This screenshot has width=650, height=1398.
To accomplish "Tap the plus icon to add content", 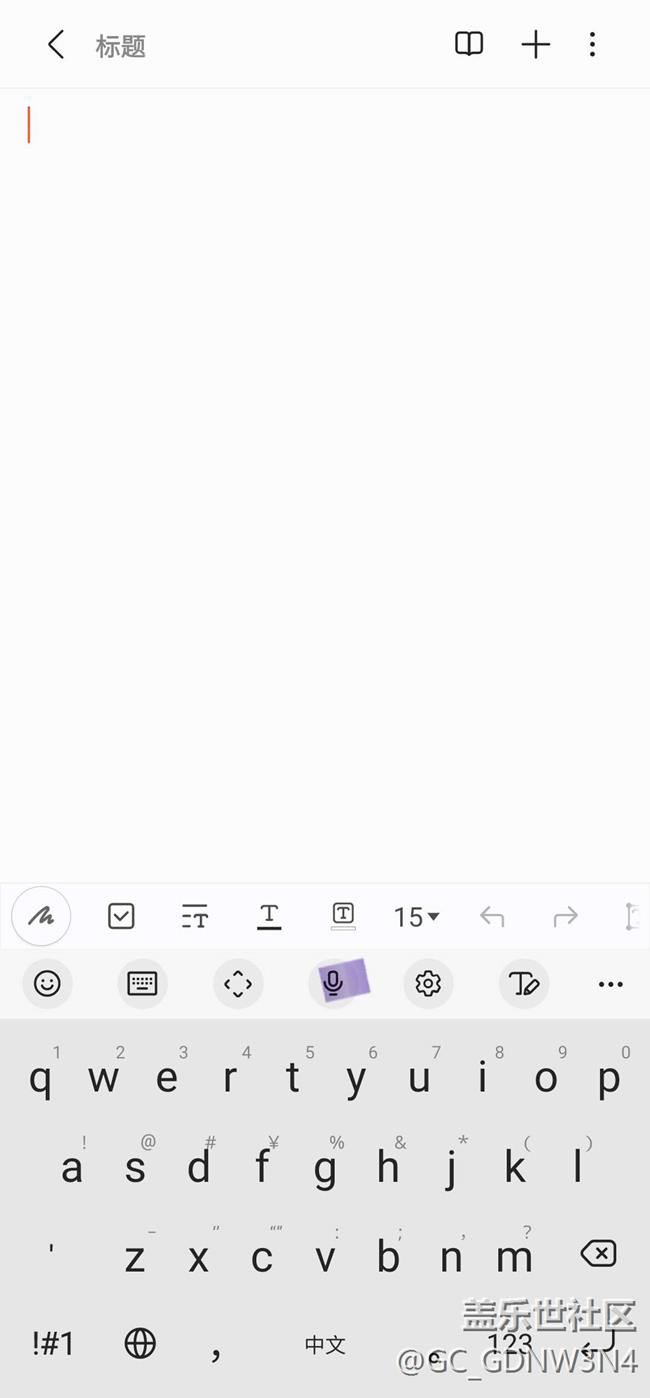I will (x=536, y=45).
